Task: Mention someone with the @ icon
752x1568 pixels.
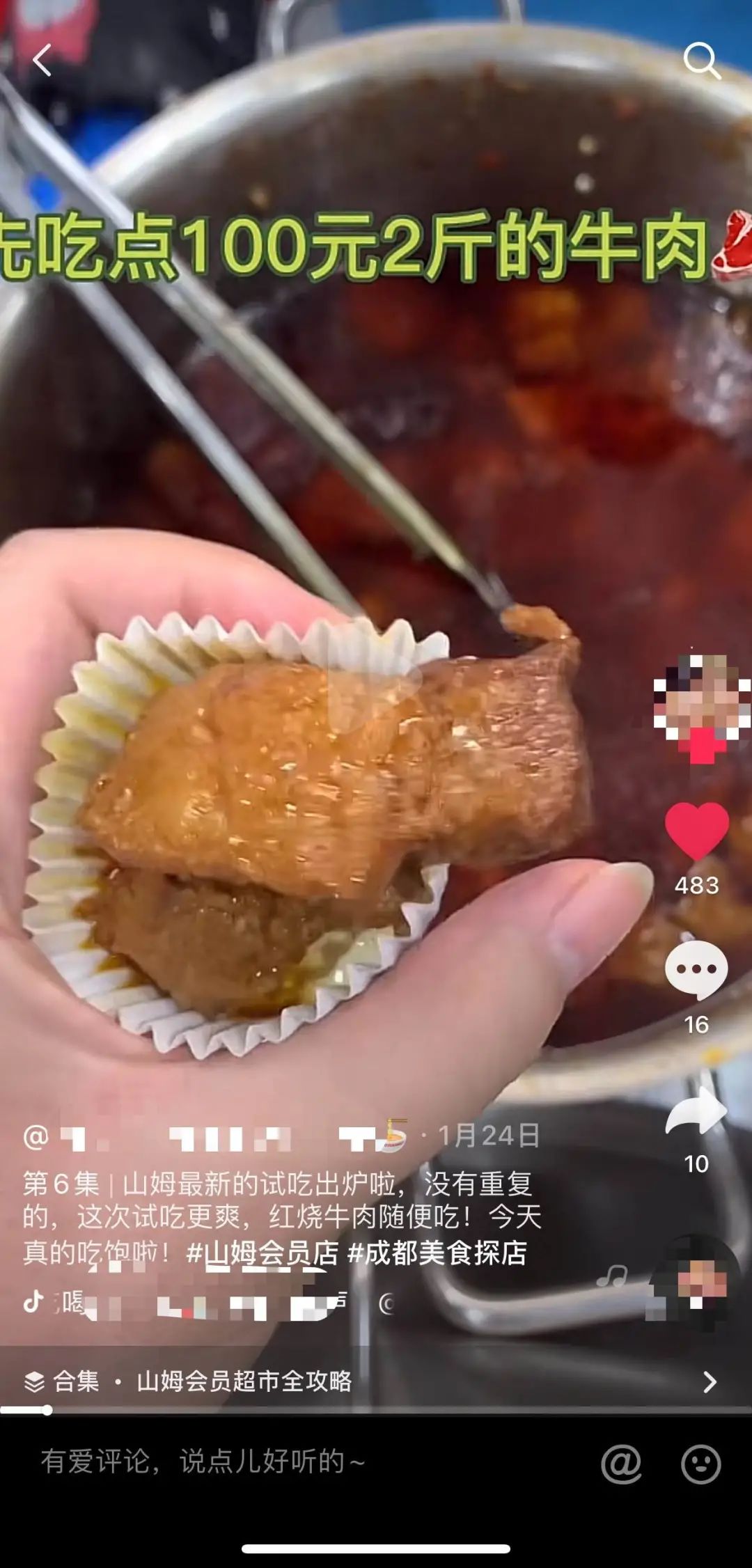Action: click(x=621, y=1463)
